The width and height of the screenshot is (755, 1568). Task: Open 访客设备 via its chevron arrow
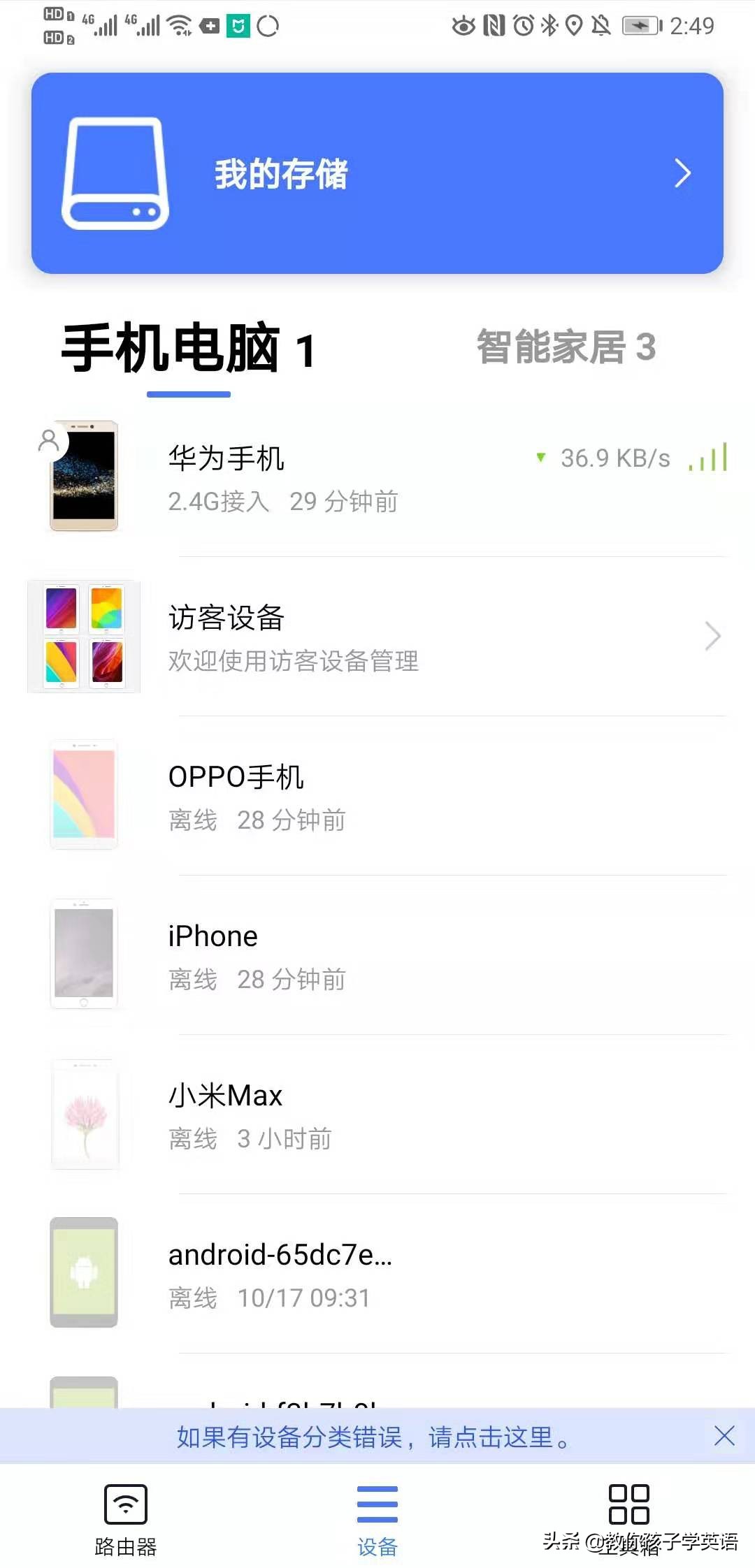(712, 636)
